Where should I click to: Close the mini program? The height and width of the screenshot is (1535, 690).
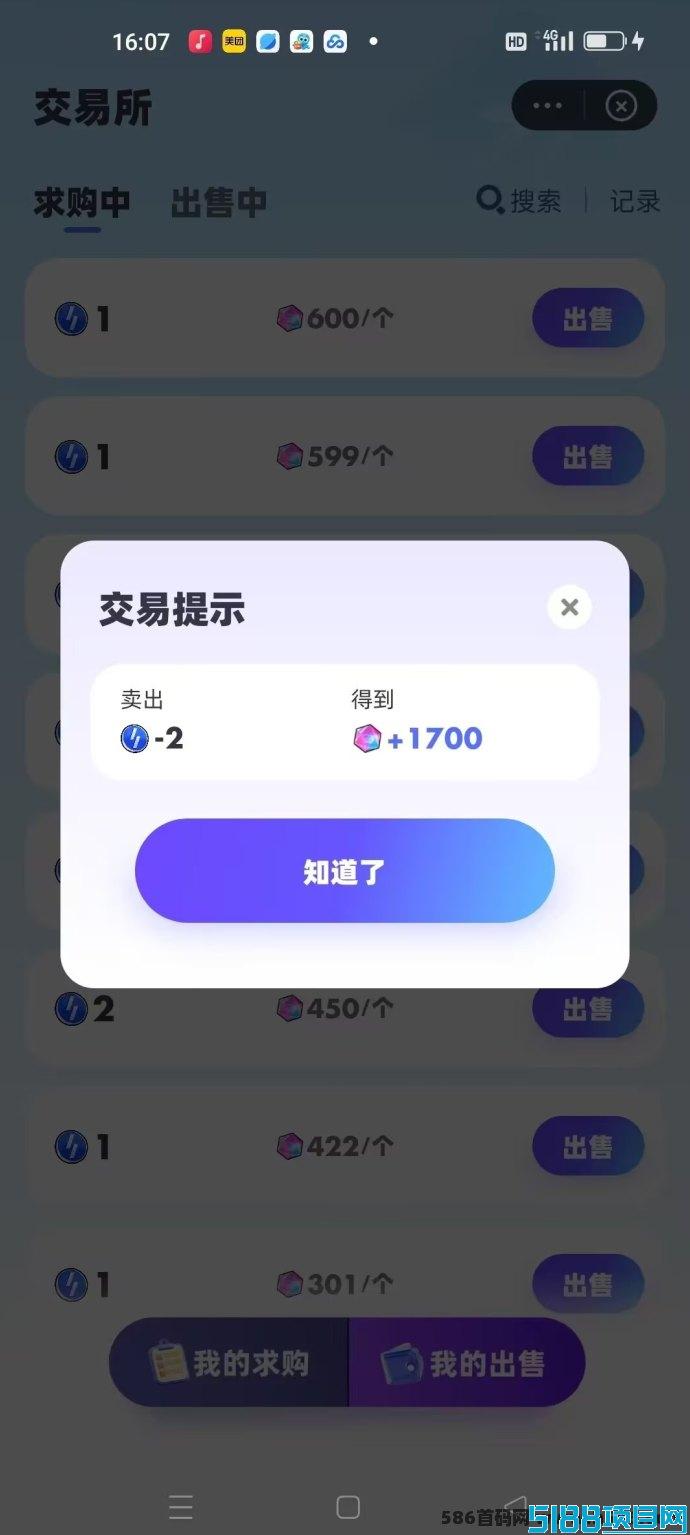(621, 105)
